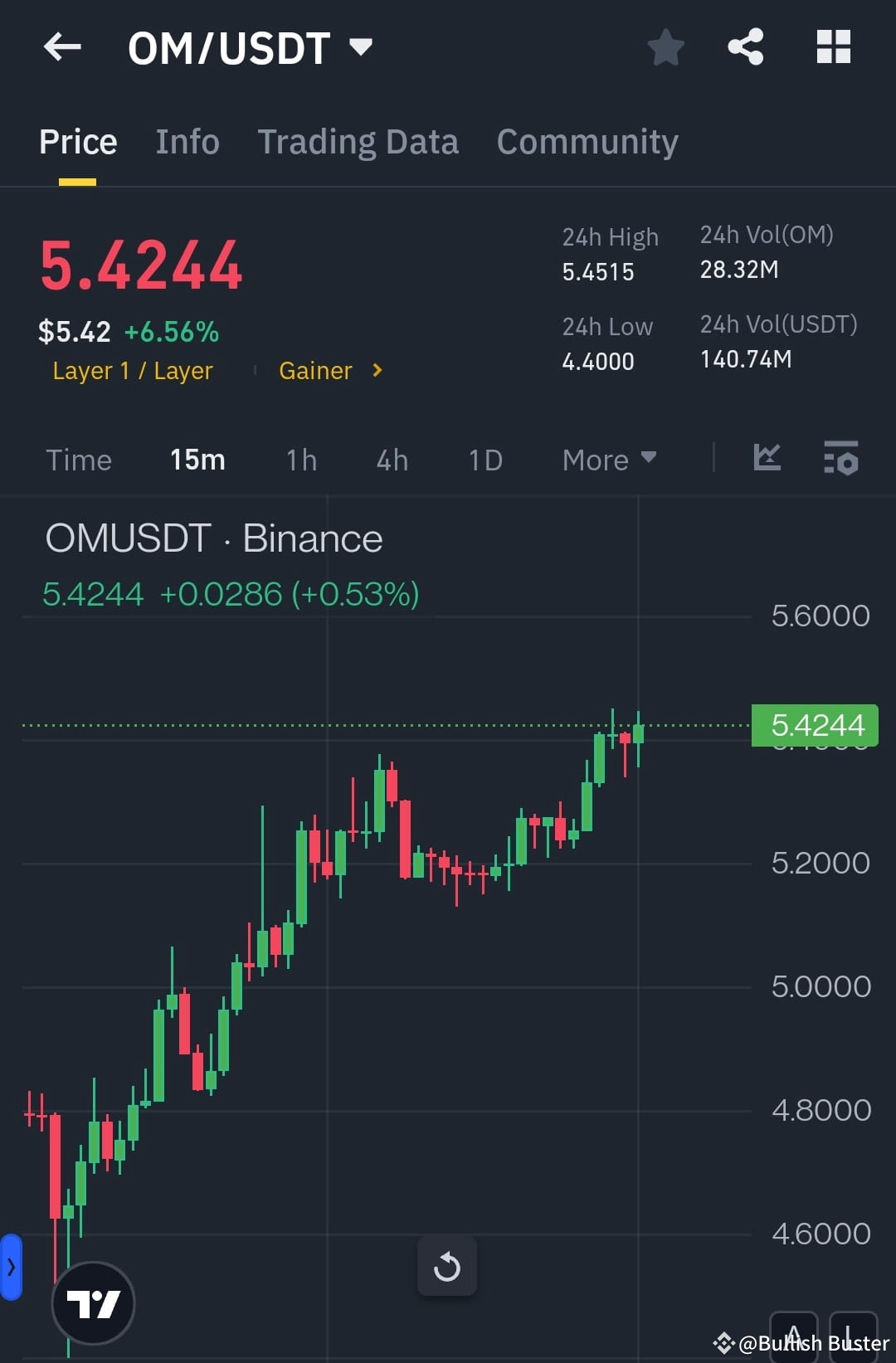
Task: Expand the More timeframe dropdown
Action: tap(608, 459)
